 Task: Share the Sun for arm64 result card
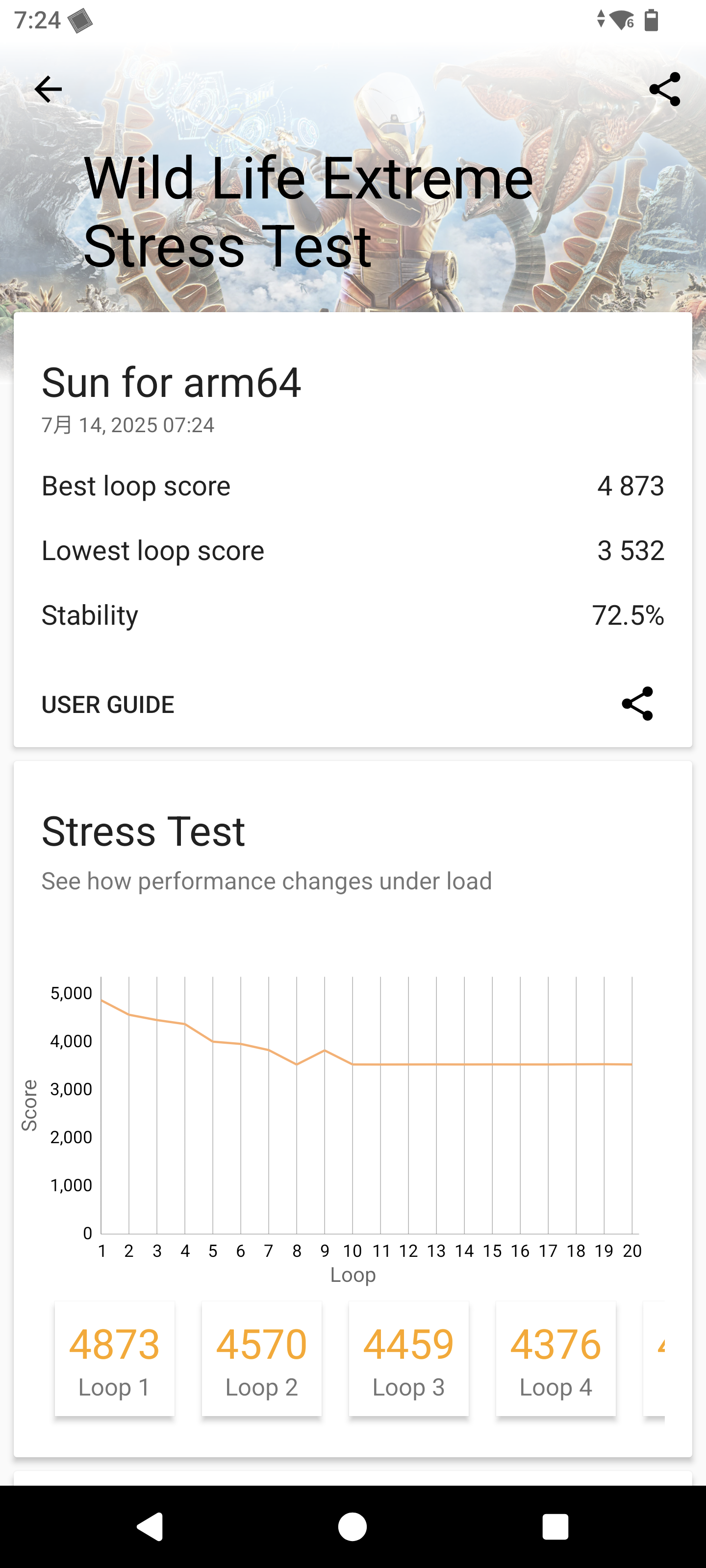click(x=637, y=704)
